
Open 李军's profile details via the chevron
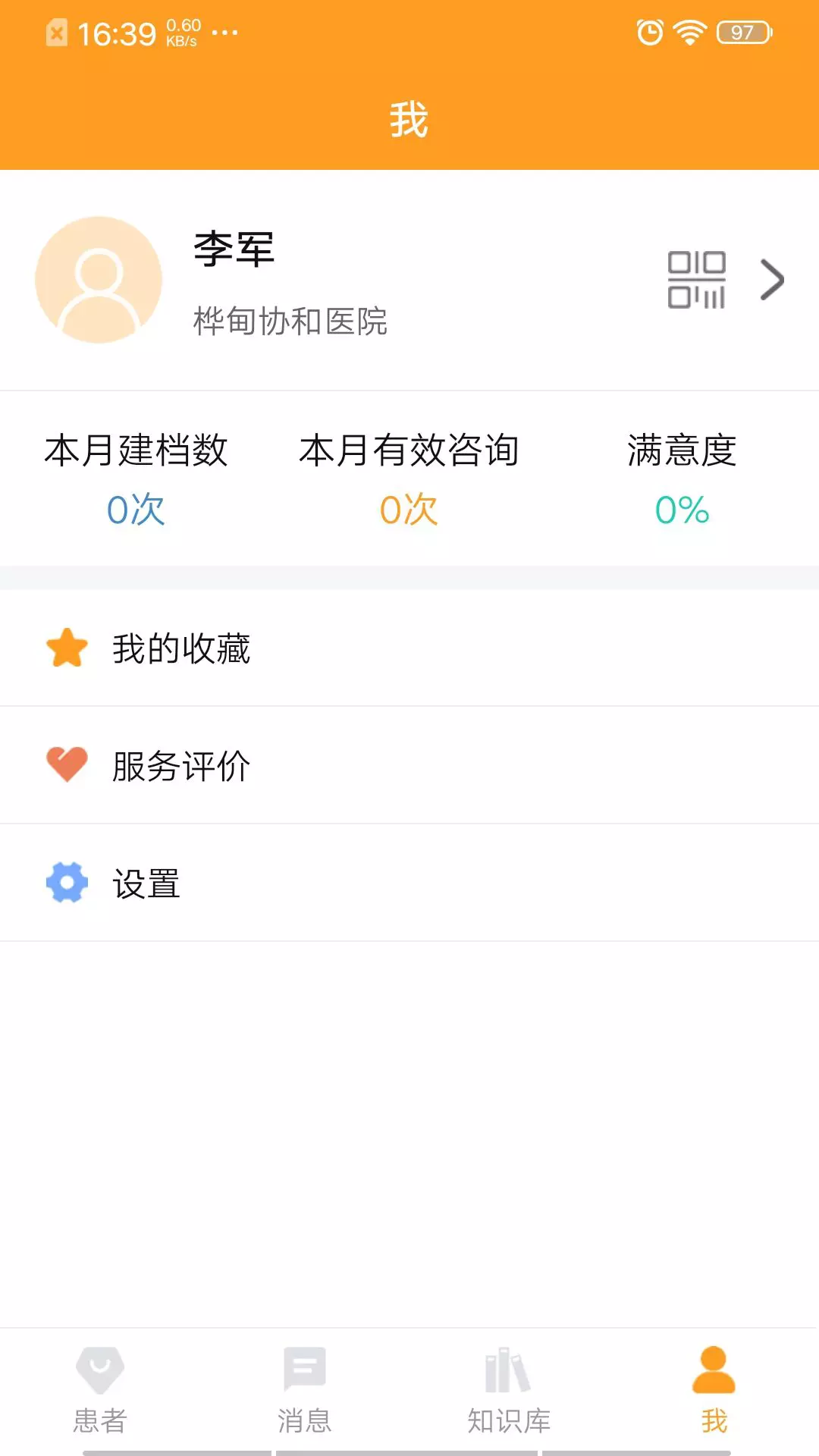(x=772, y=280)
